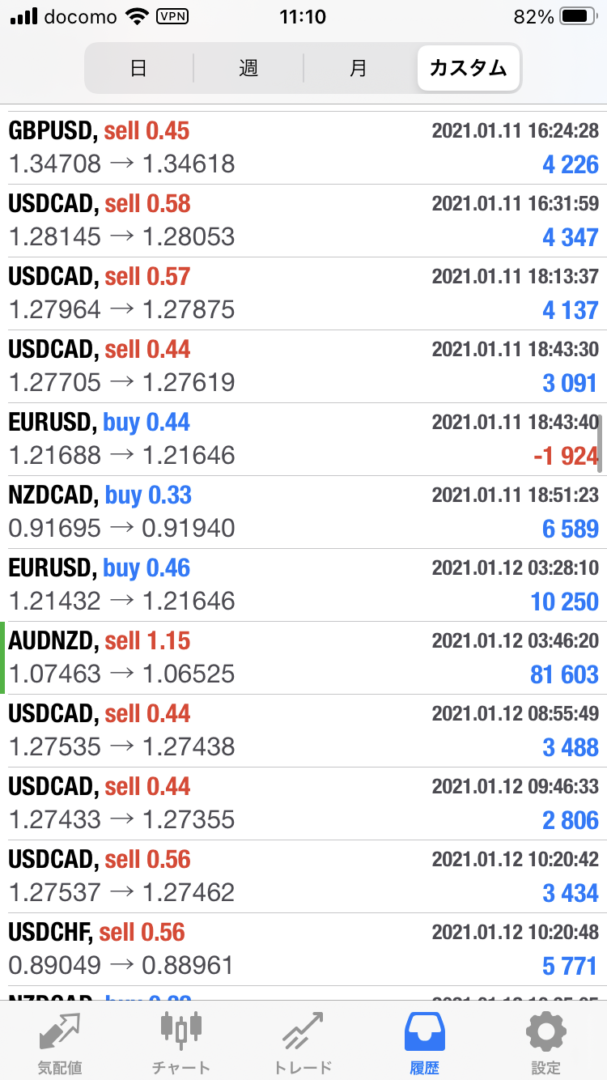Show details of USDCAD sell 0.57 trade
The image size is (607, 1080).
[x=303, y=294]
